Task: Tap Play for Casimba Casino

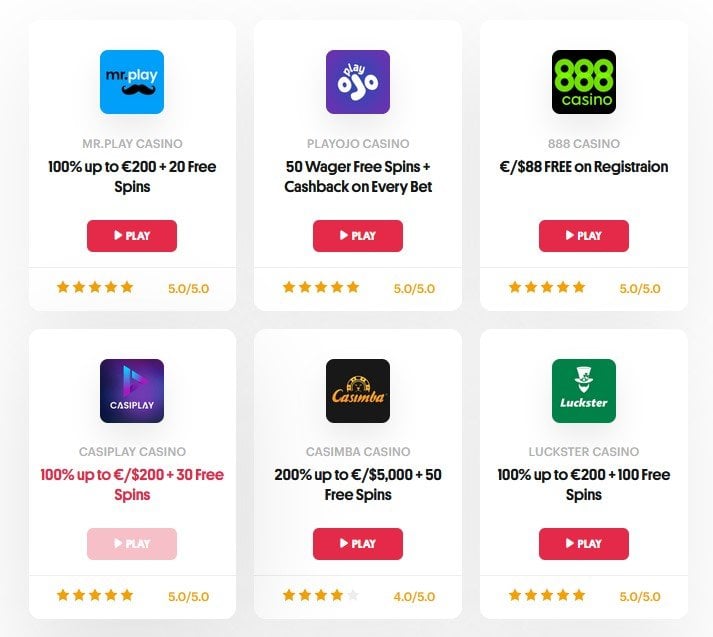Action: pos(358,544)
